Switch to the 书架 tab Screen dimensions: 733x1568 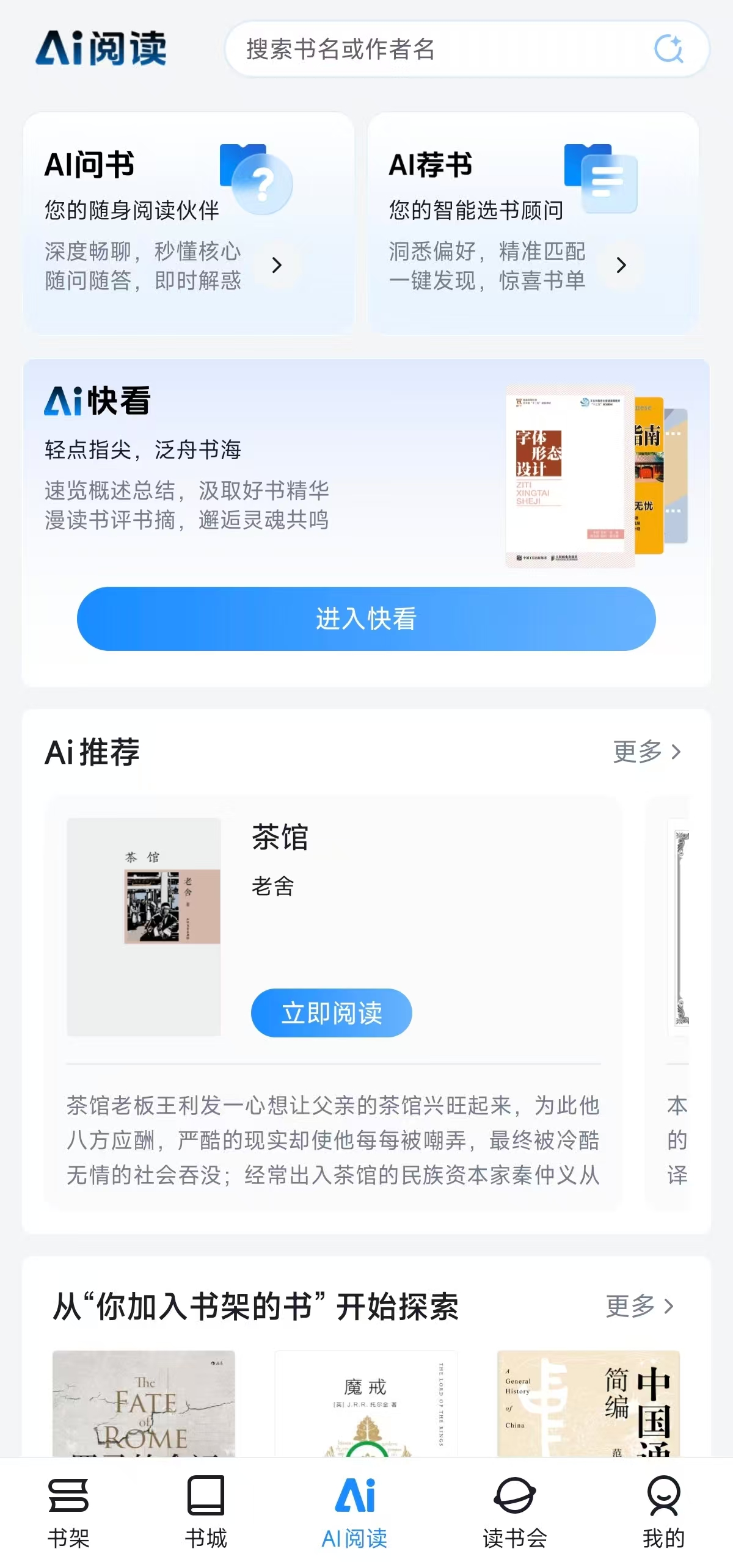(68, 1512)
